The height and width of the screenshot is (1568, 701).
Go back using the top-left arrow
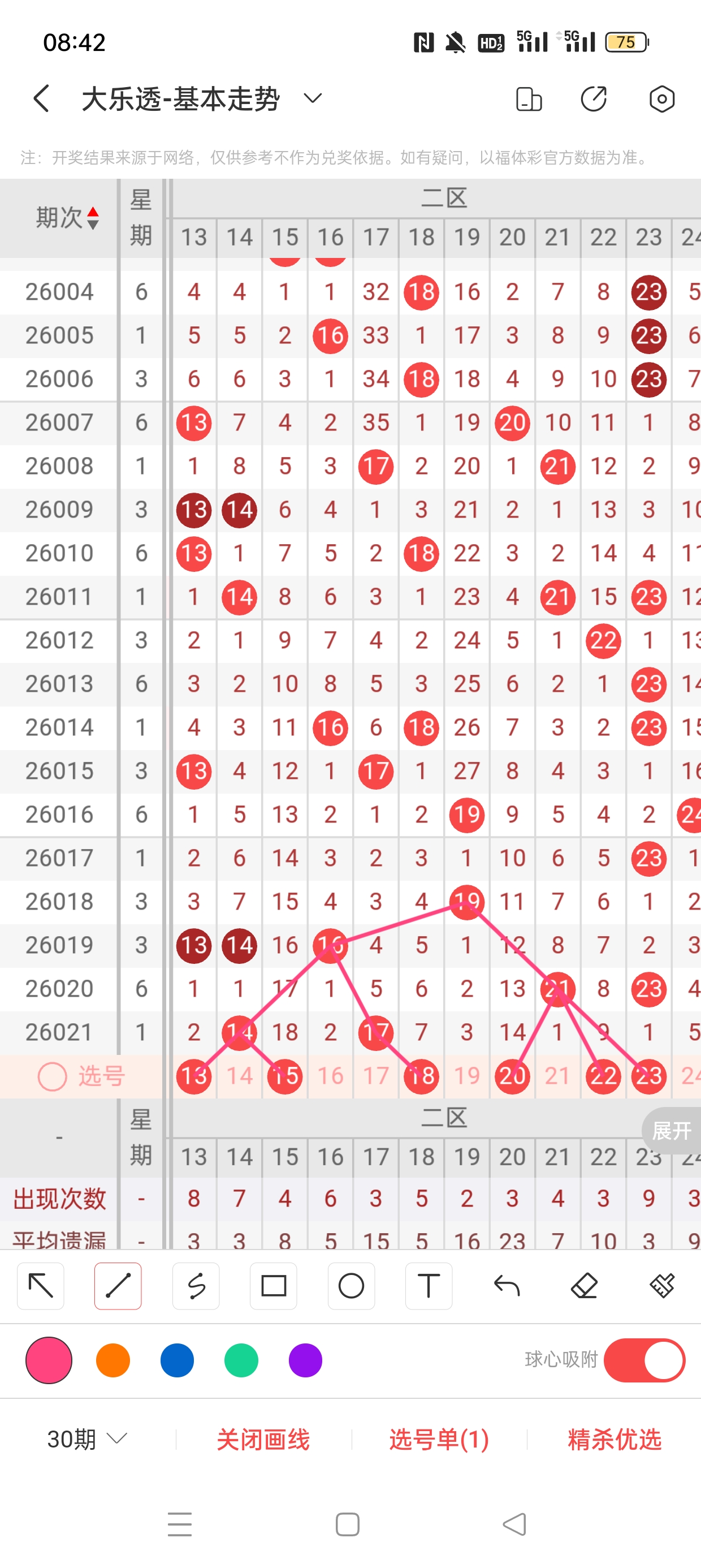(41, 98)
